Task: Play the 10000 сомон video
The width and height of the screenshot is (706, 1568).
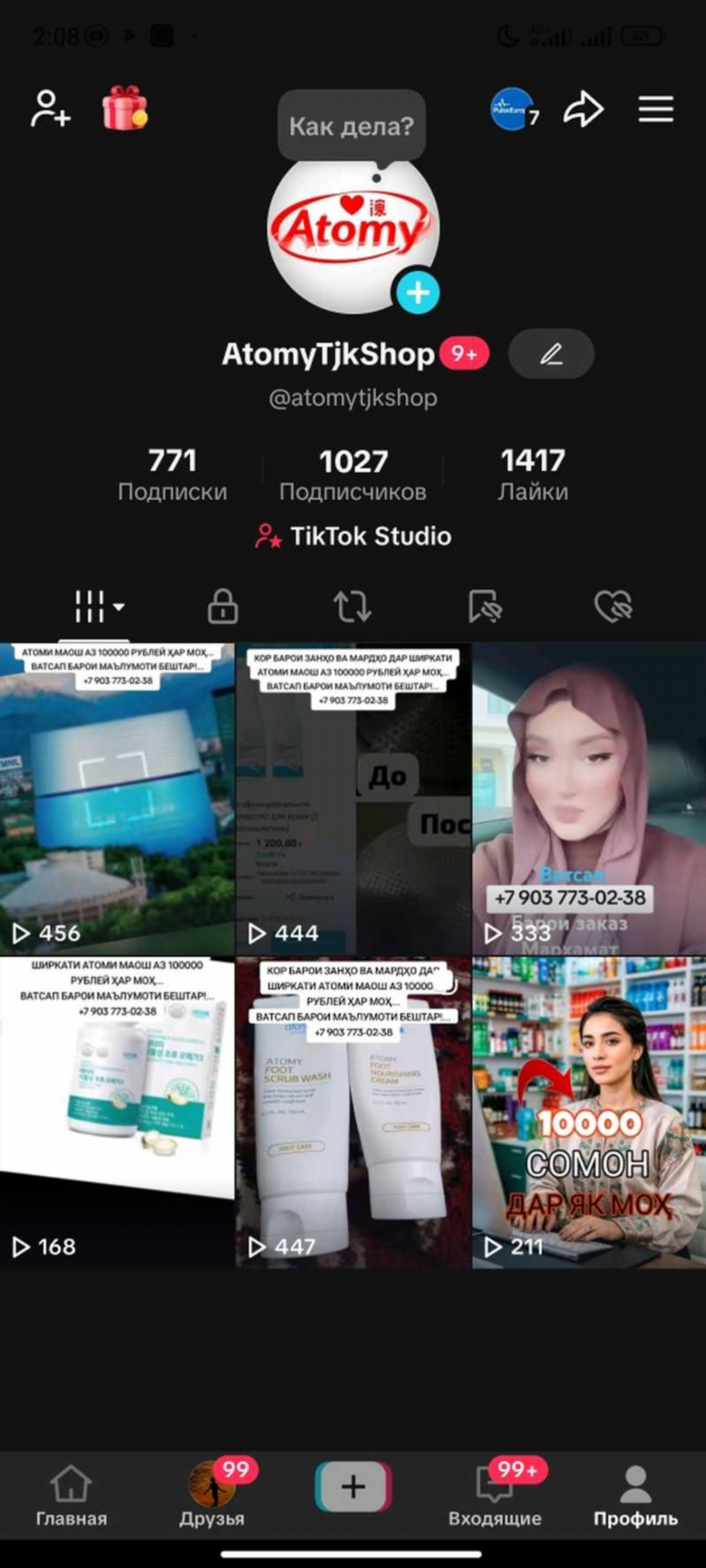Action: (588, 1112)
